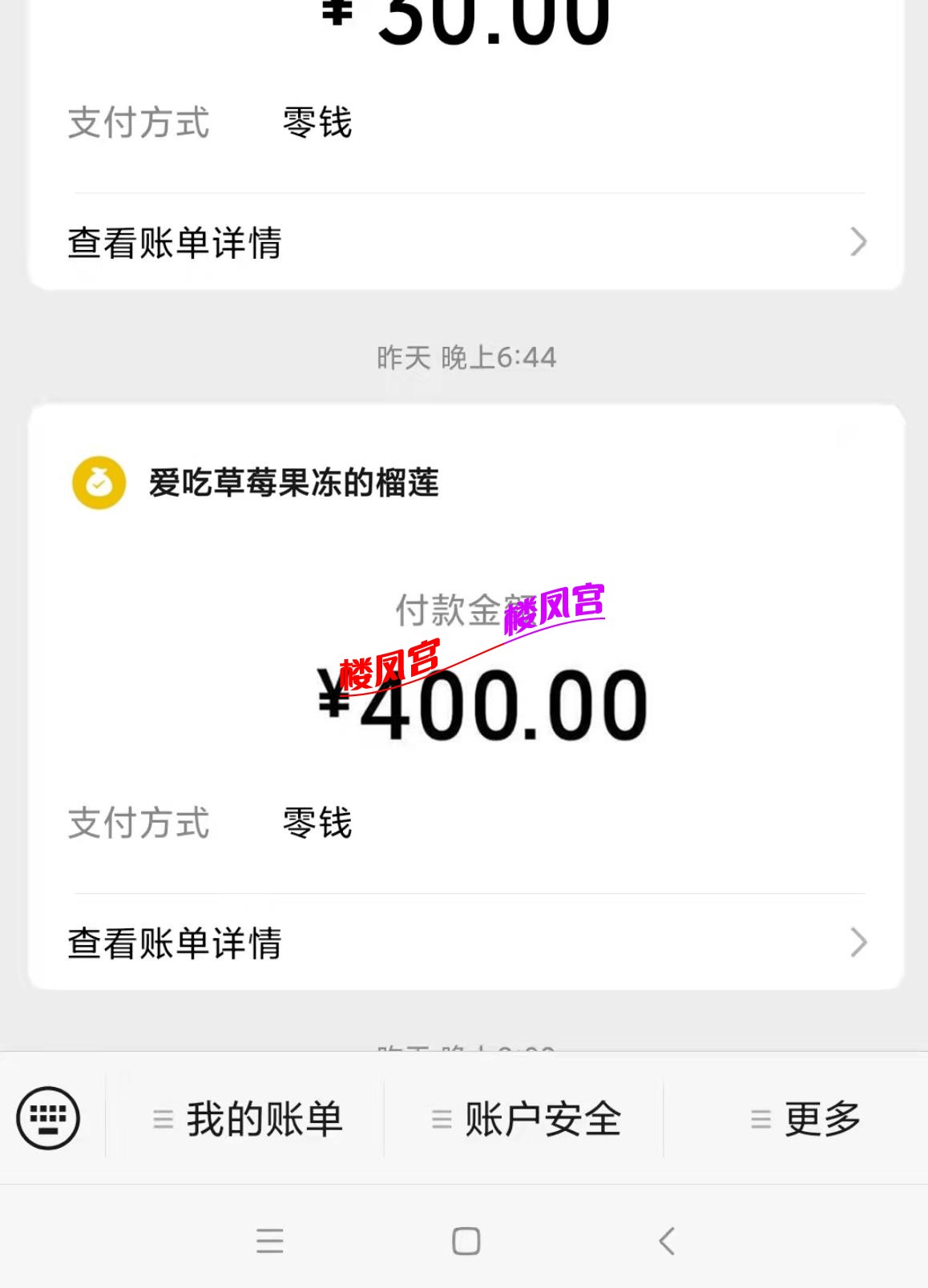The width and height of the screenshot is (928, 1288).
Task: Expand the top 查看账单详情 chevron
Action: click(861, 240)
